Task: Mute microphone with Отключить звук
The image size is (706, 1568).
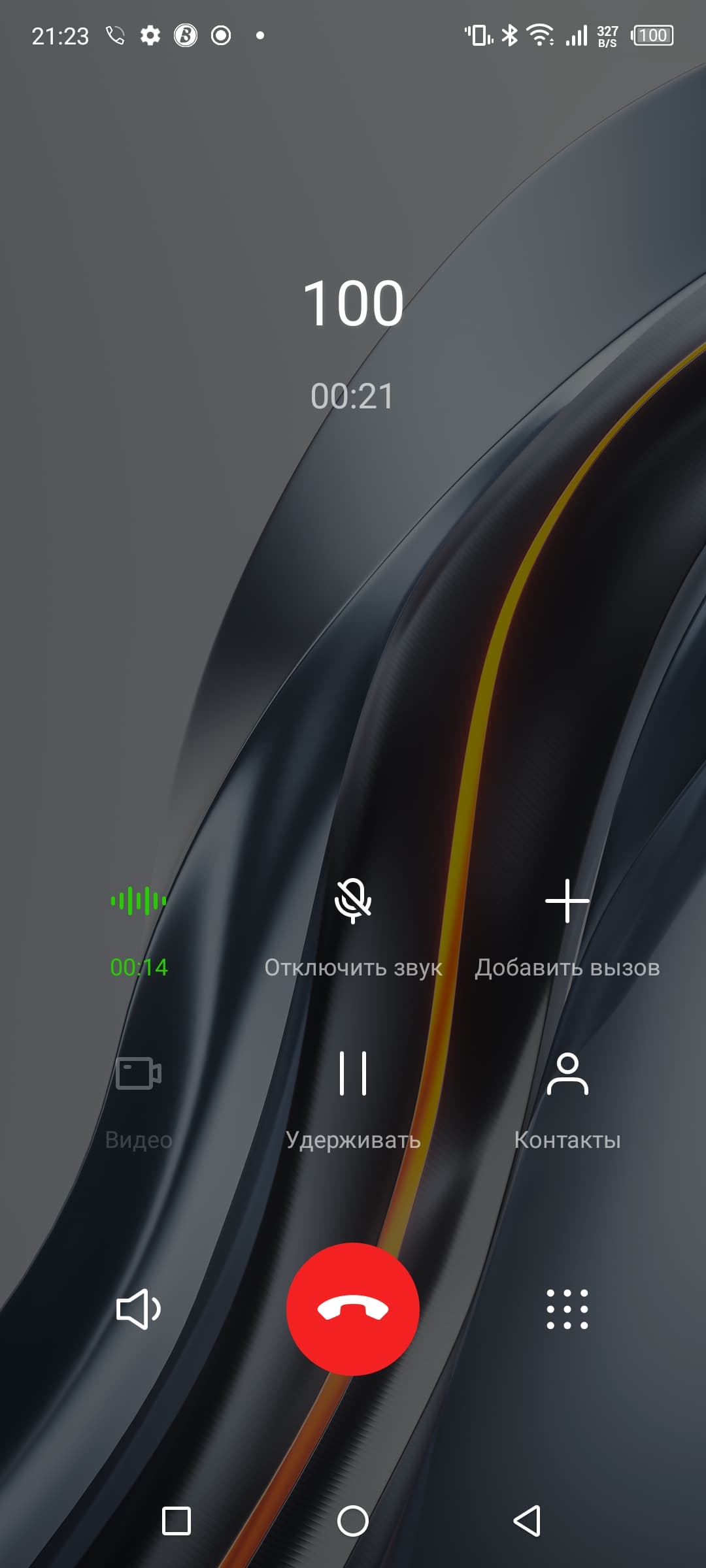Action: point(353,902)
